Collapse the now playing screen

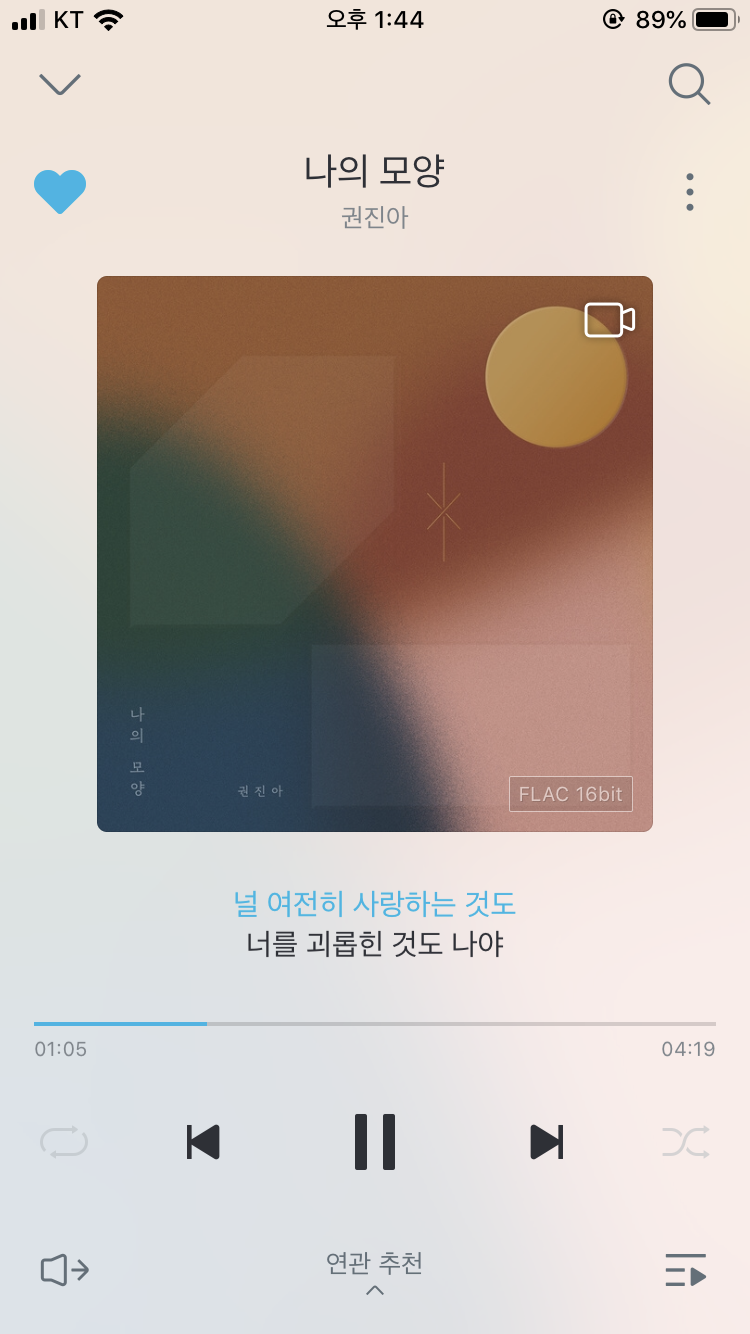click(x=59, y=84)
